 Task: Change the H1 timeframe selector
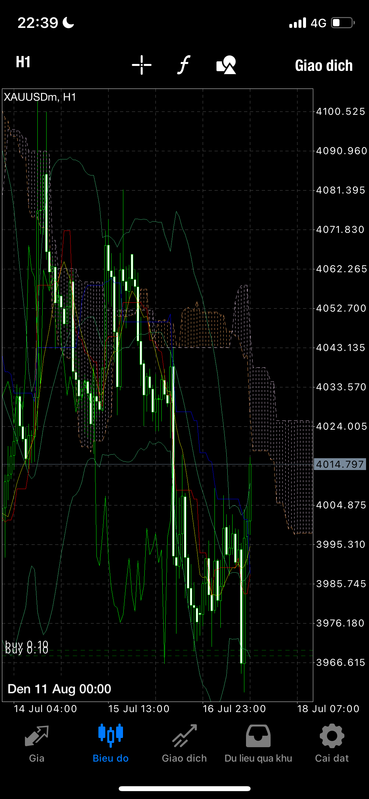coord(23,63)
